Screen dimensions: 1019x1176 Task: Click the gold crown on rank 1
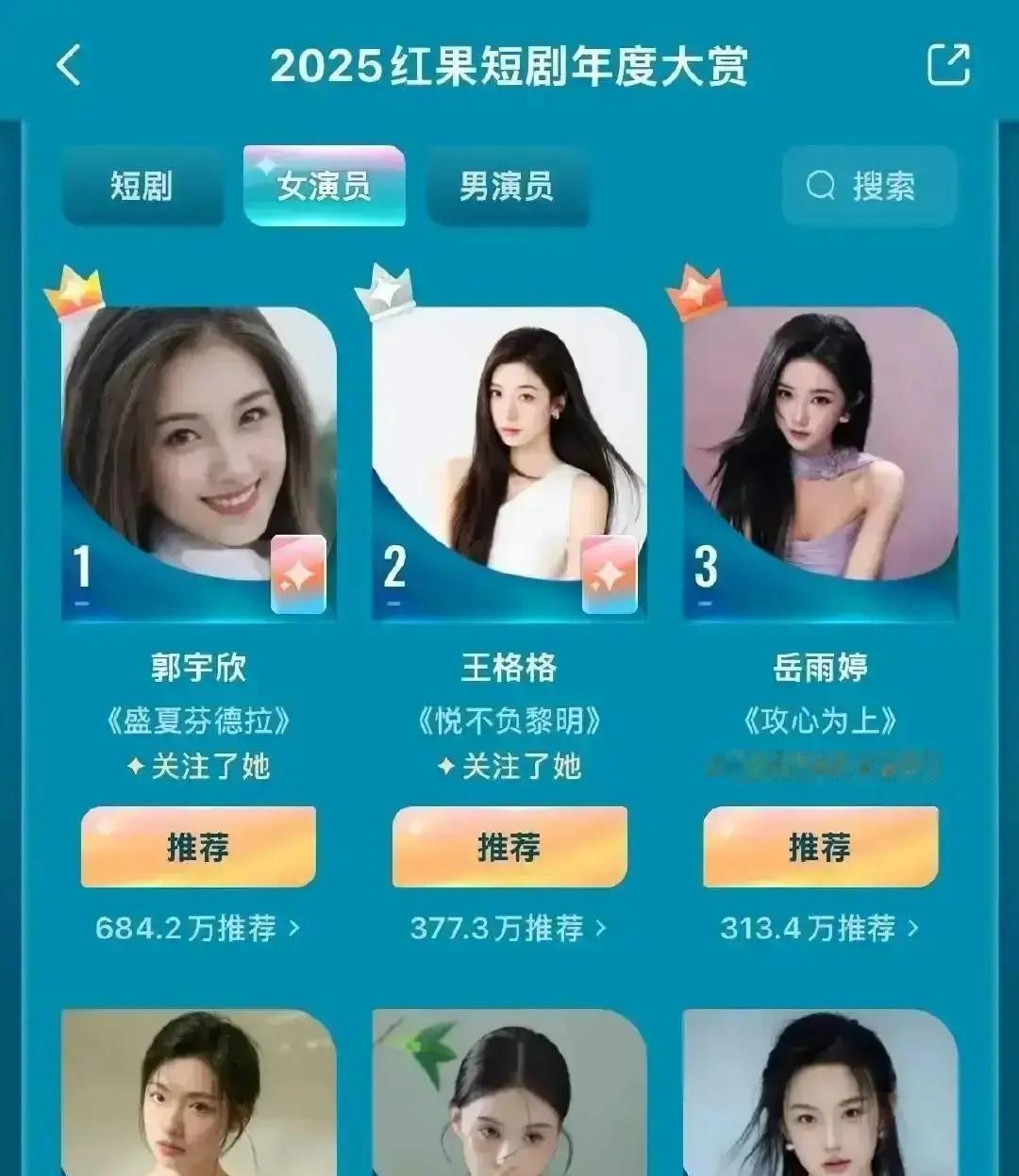point(74,292)
